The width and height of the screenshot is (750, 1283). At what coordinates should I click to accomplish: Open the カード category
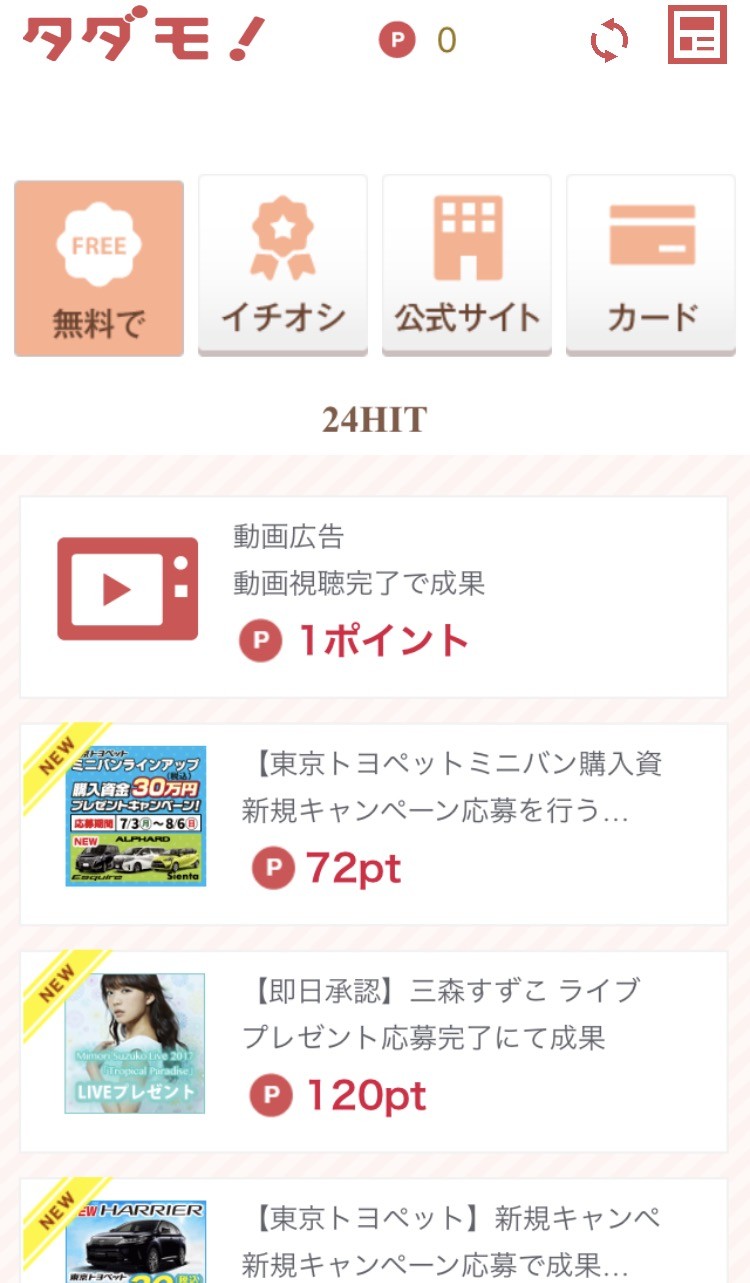651,265
